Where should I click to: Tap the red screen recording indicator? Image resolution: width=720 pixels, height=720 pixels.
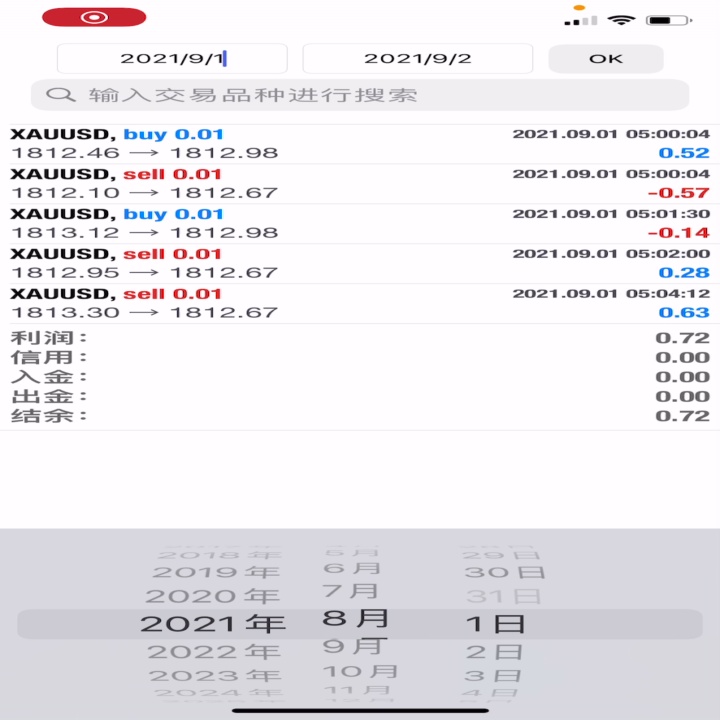pos(94,17)
